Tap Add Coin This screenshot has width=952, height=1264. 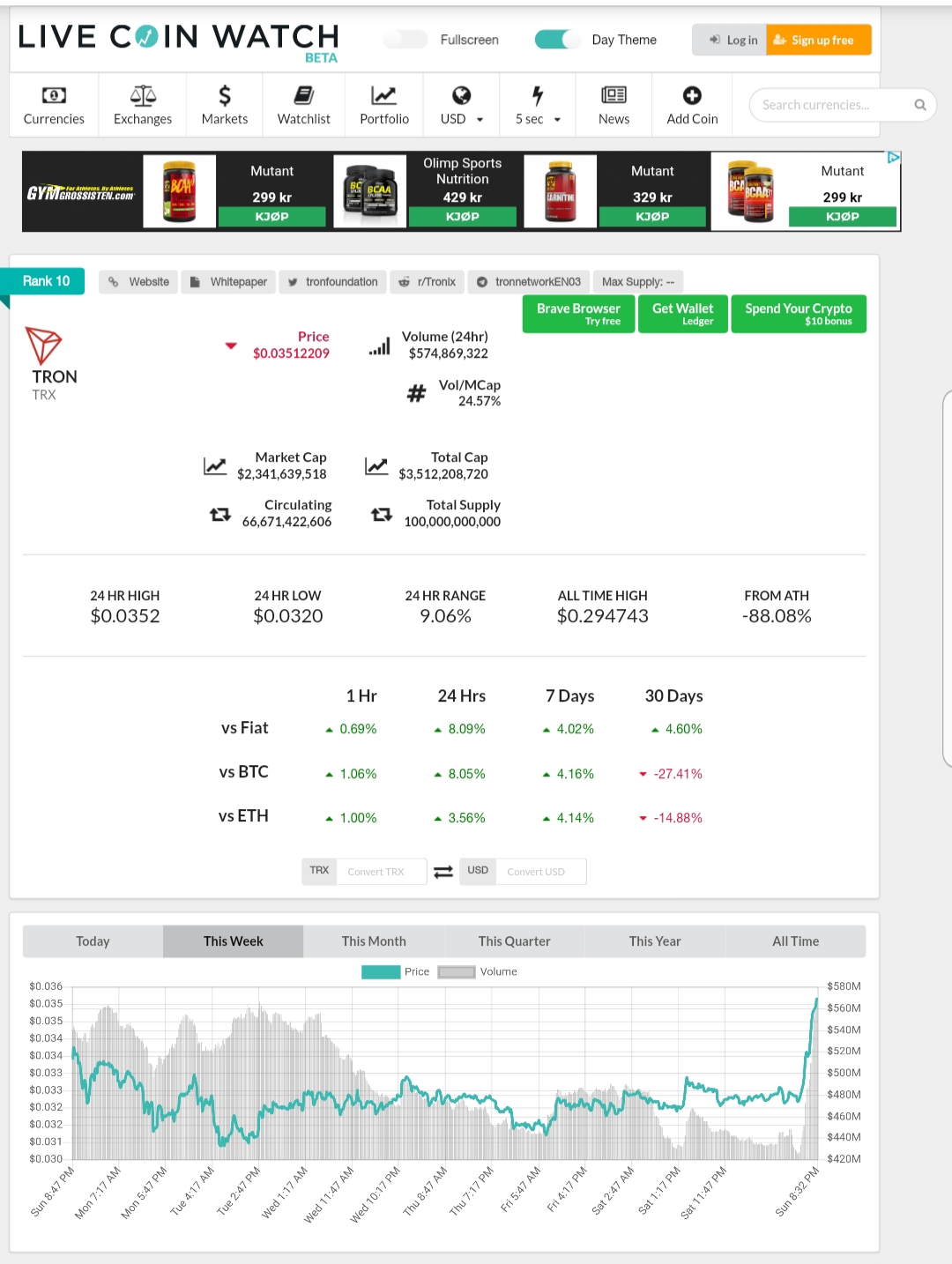692,105
